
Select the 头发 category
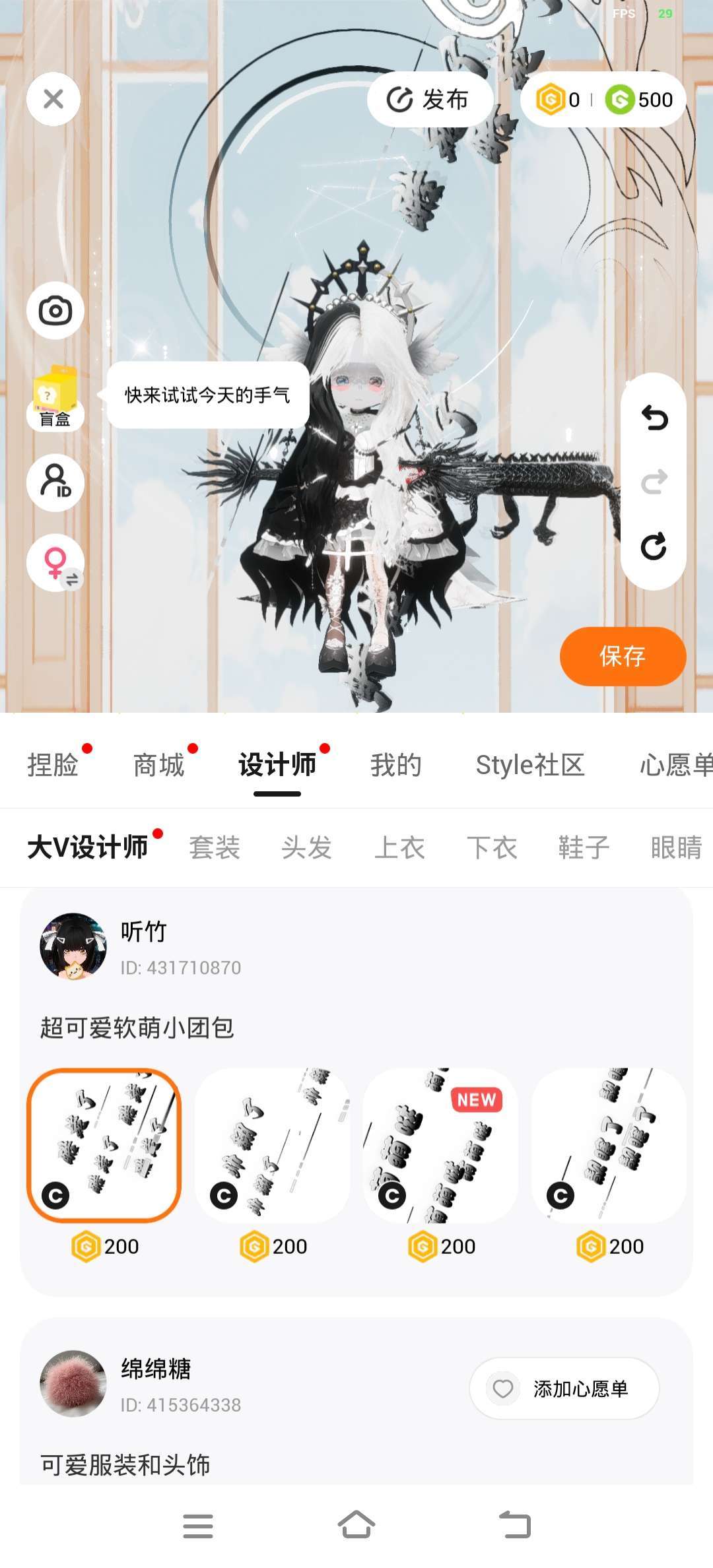coord(307,848)
